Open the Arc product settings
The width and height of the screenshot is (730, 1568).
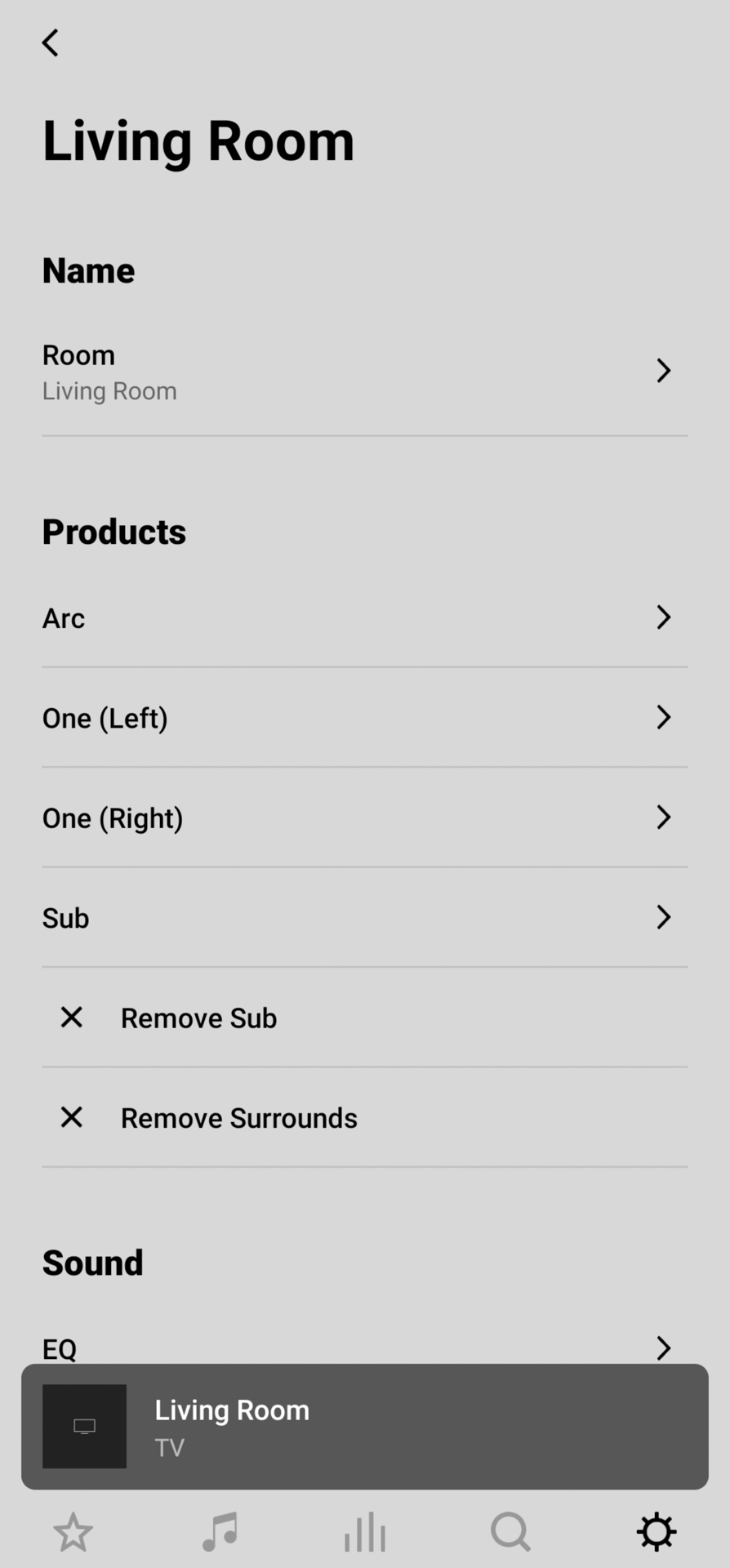365,618
